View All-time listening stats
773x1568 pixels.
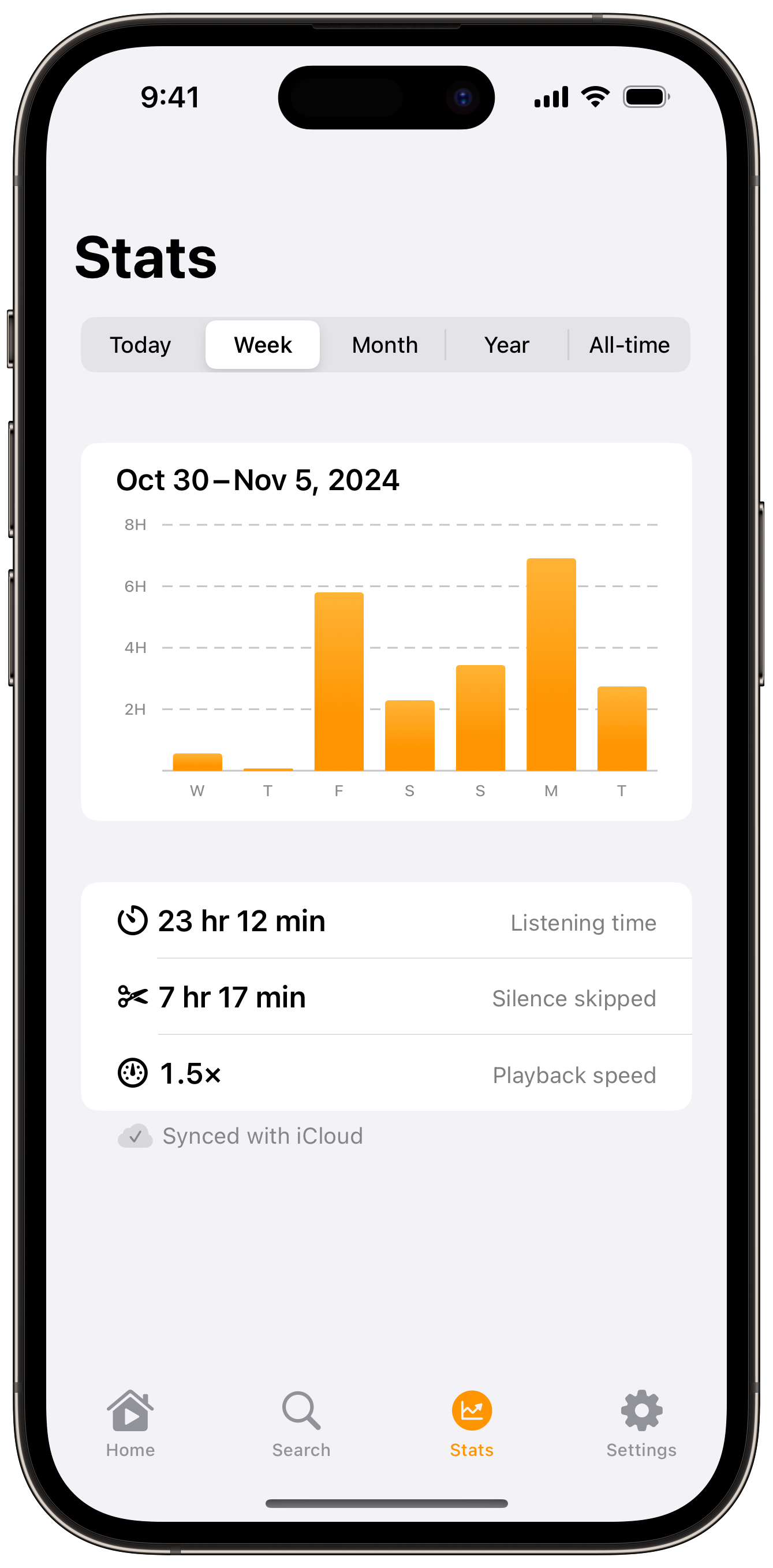pos(629,345)
